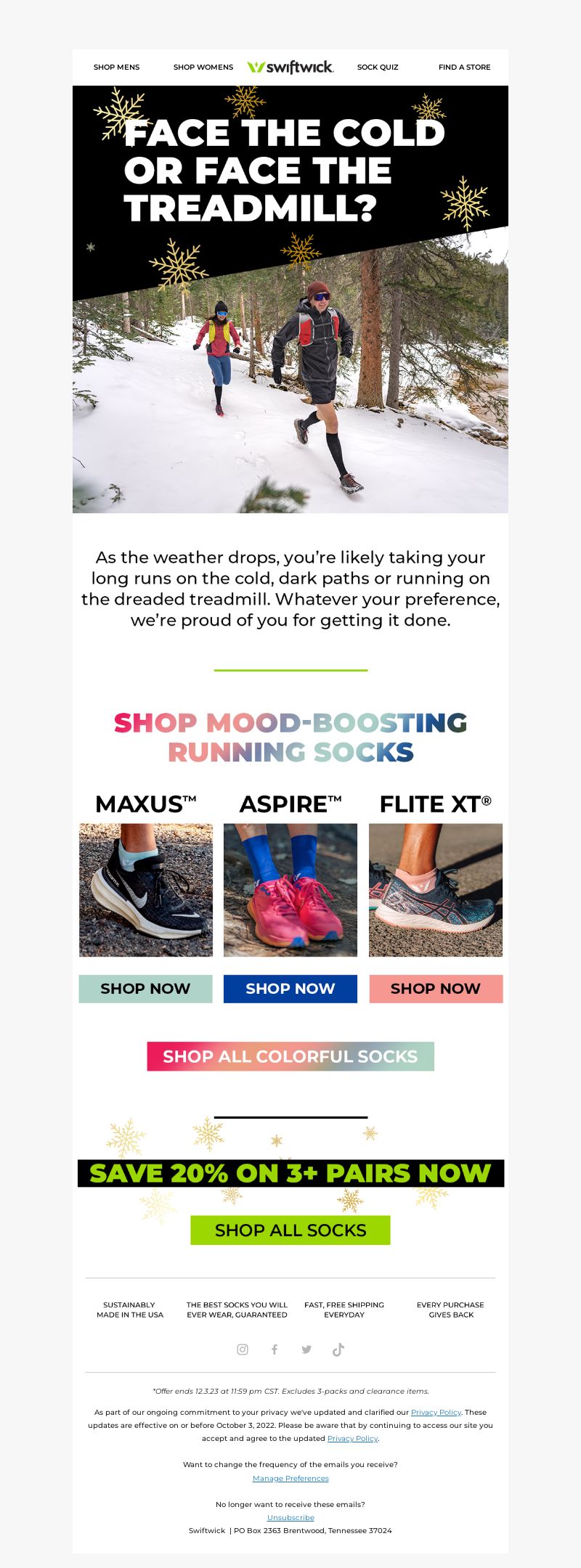Open the Maxus sock photo

(x=146, y=890)
